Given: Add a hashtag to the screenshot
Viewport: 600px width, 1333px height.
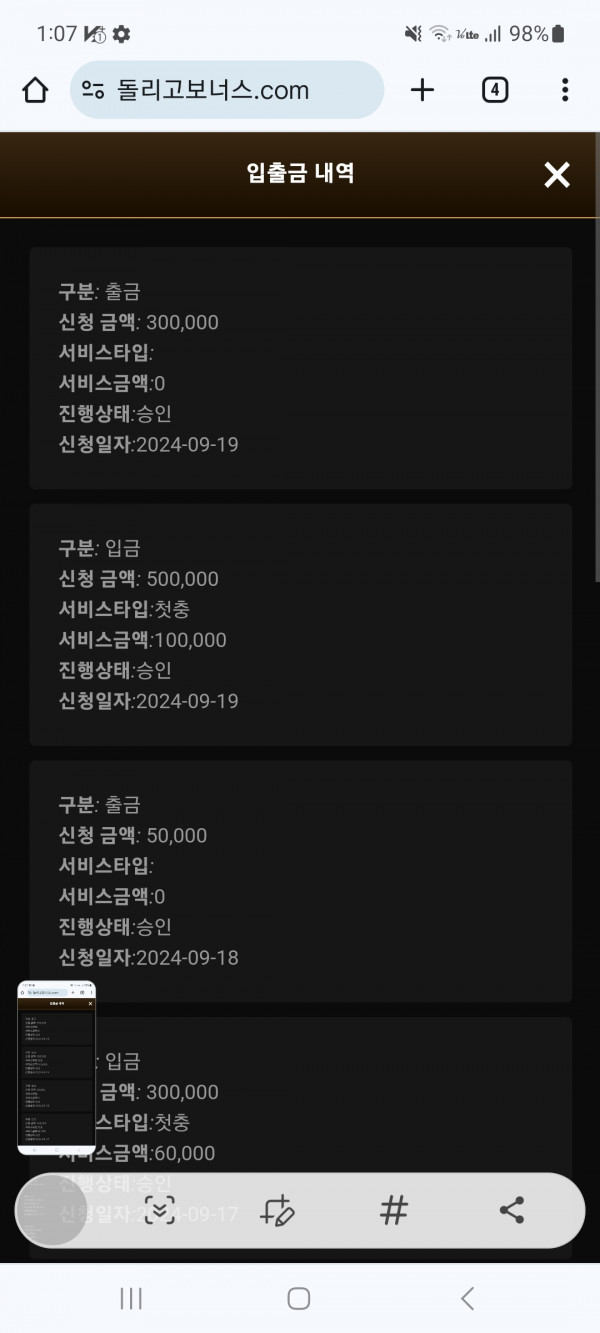Looking at the screenshot, I should [394, 1210].
